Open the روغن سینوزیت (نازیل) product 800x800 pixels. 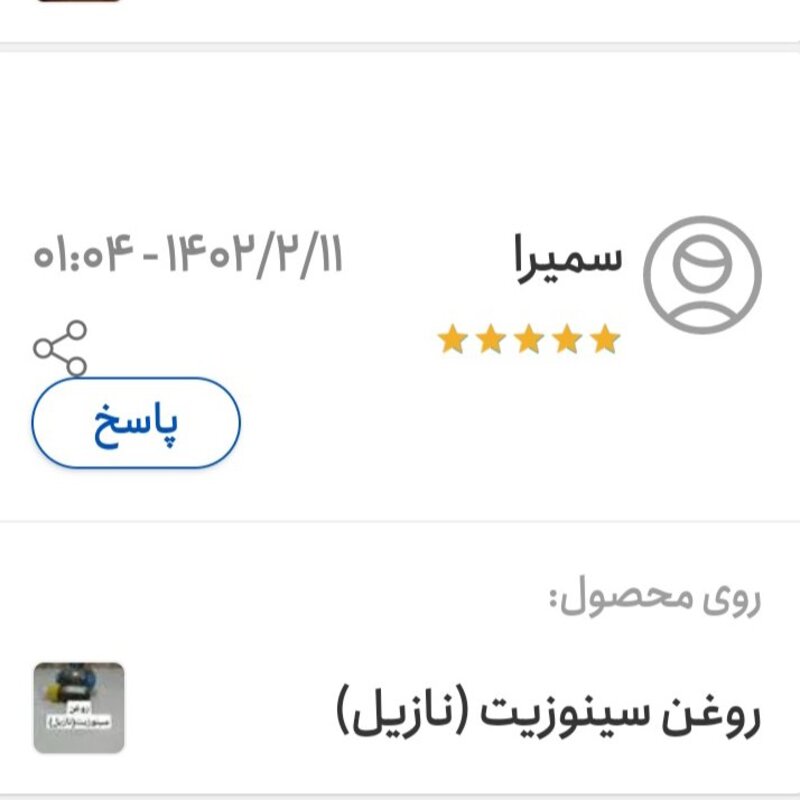click(546, 713)
